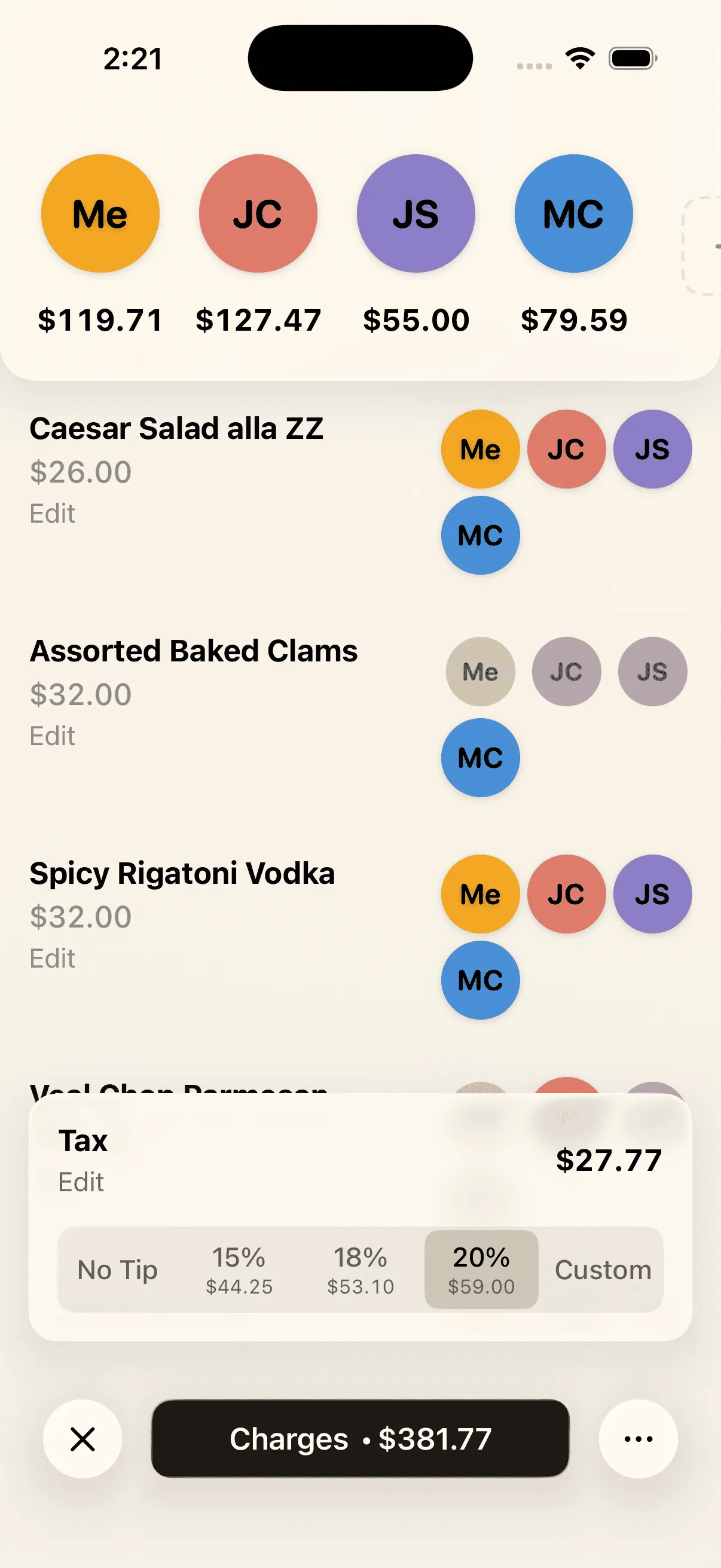Open MC's $79.59 summary avatar
Image resolution: width=721 pixels, height=1568 pixels.
coord(573,213)
